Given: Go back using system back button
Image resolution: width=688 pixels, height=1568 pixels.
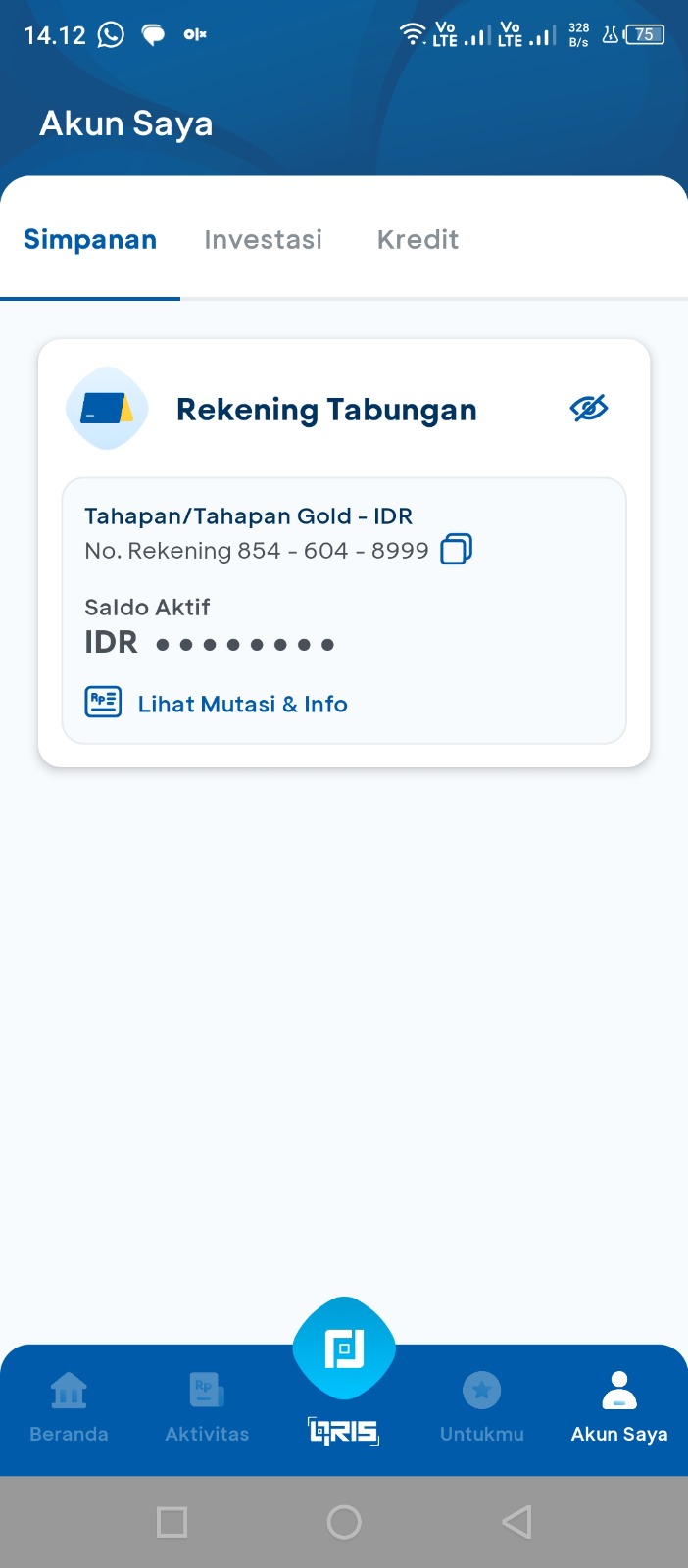Looking at the screenshot, I should pos(516,1522).
